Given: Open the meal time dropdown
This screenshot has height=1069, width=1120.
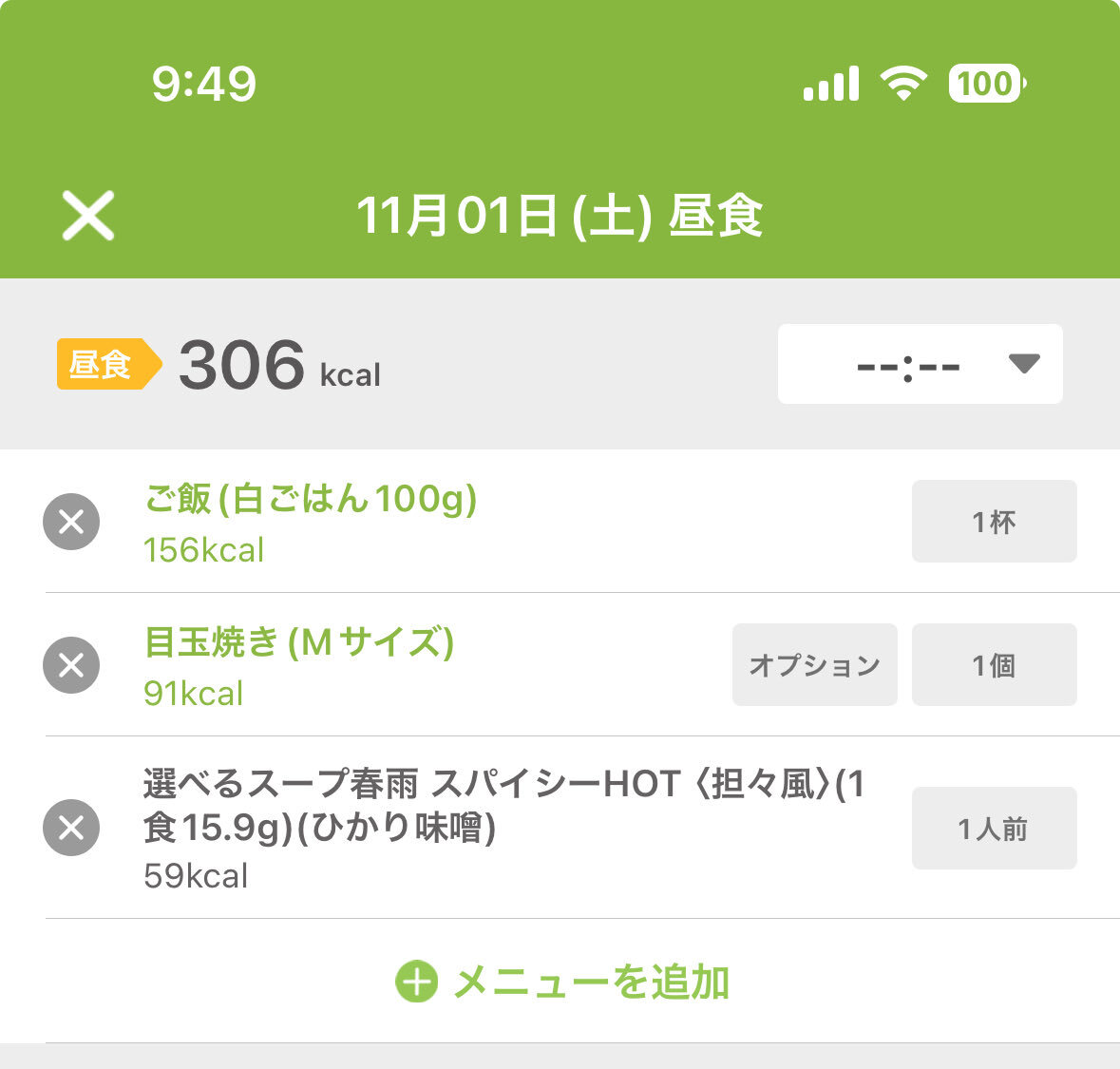Looking at the screenshot, I should [920, 364].
